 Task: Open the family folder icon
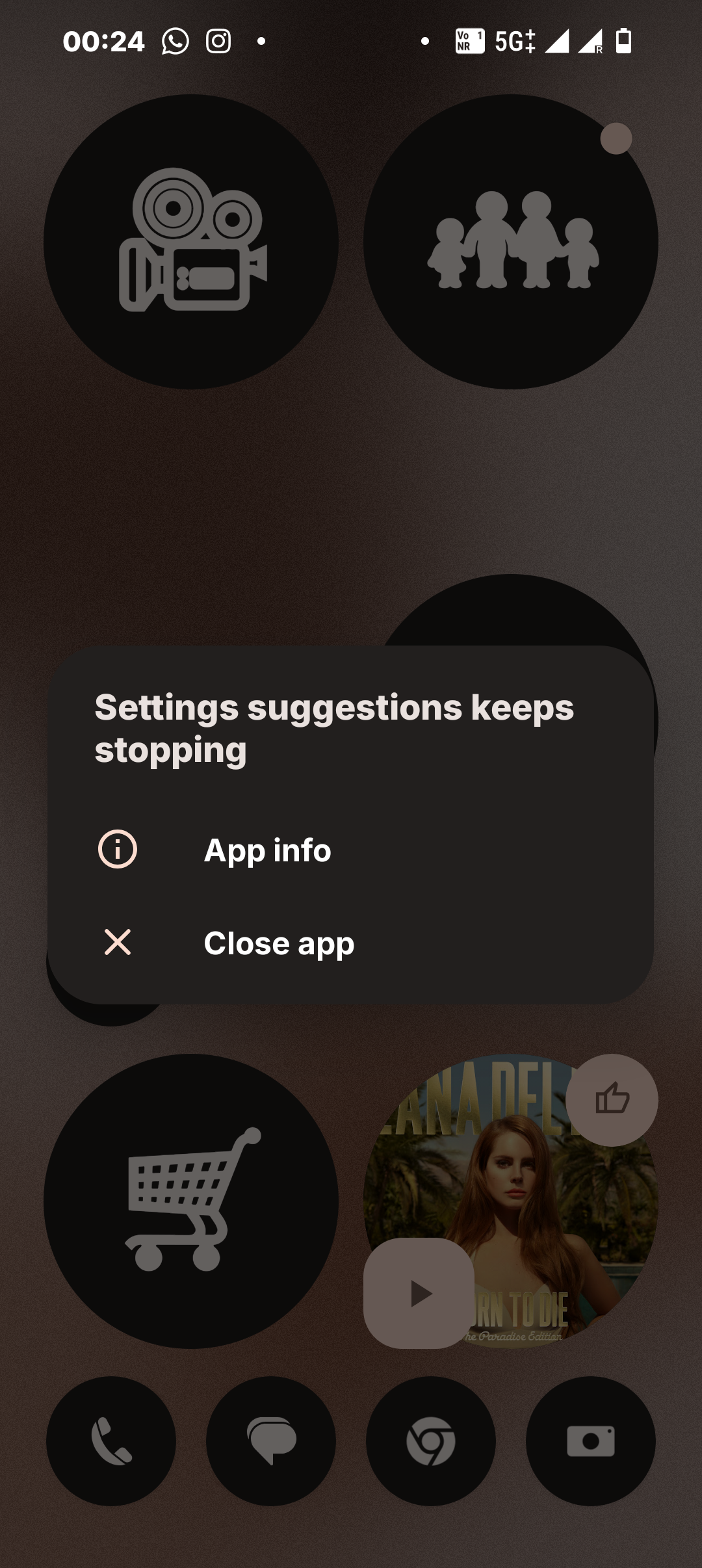tap(511, 242)
